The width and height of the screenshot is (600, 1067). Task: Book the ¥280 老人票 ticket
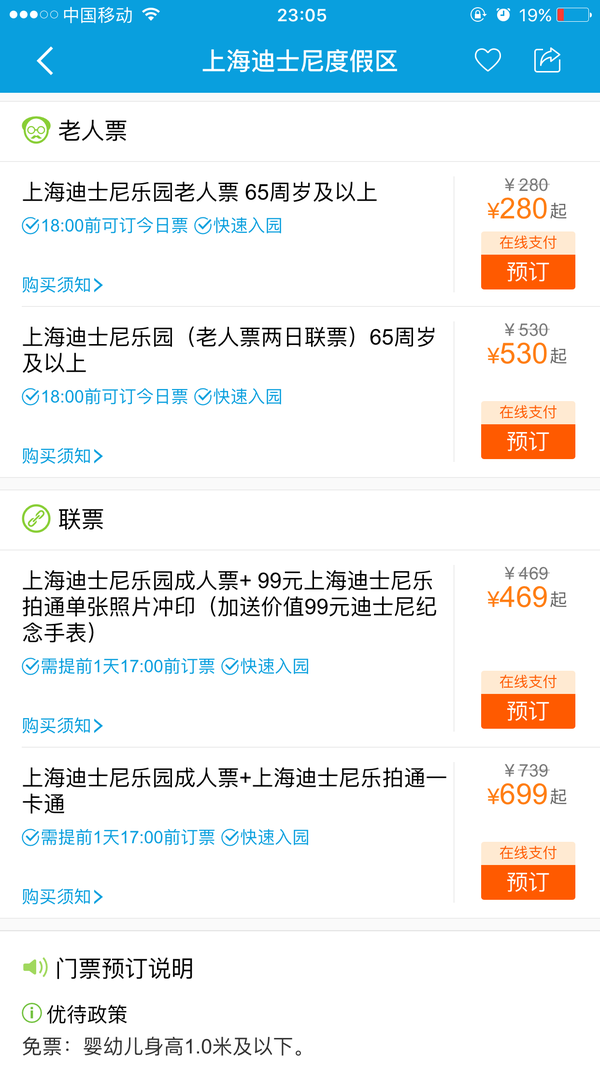coord(527,272)
